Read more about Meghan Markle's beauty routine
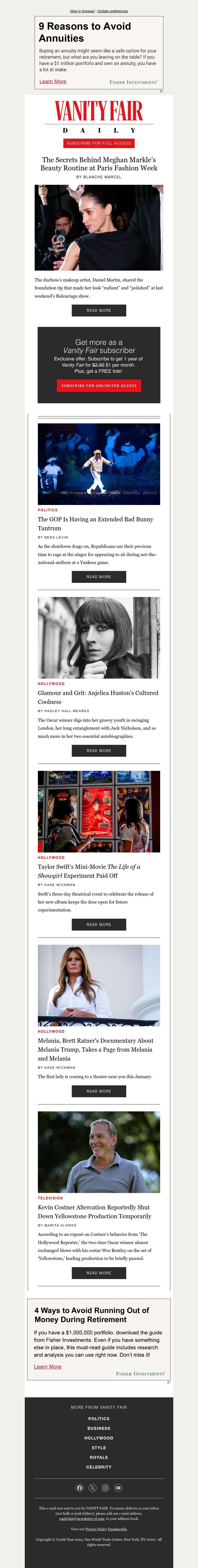 click(99, 311)
